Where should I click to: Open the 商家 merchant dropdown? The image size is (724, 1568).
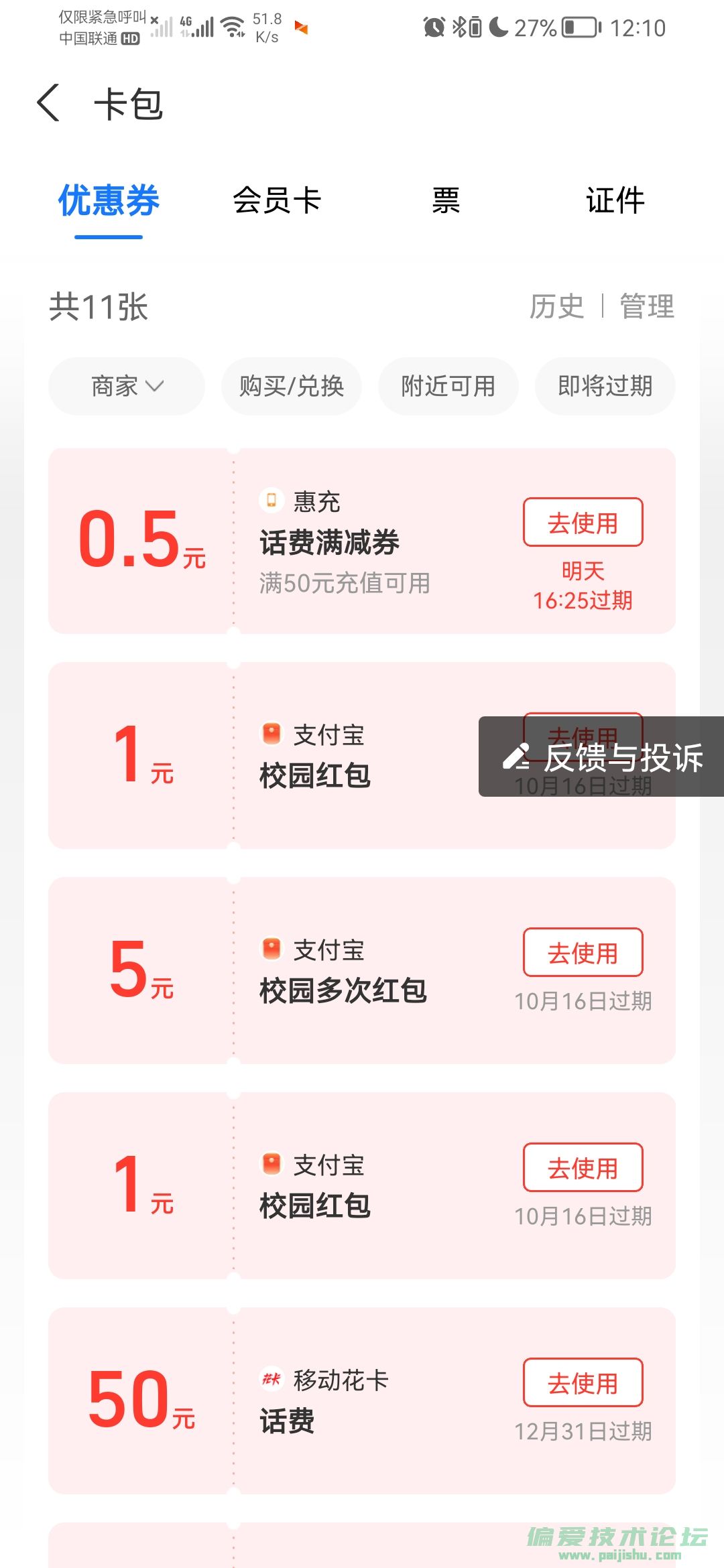point(125,387)
